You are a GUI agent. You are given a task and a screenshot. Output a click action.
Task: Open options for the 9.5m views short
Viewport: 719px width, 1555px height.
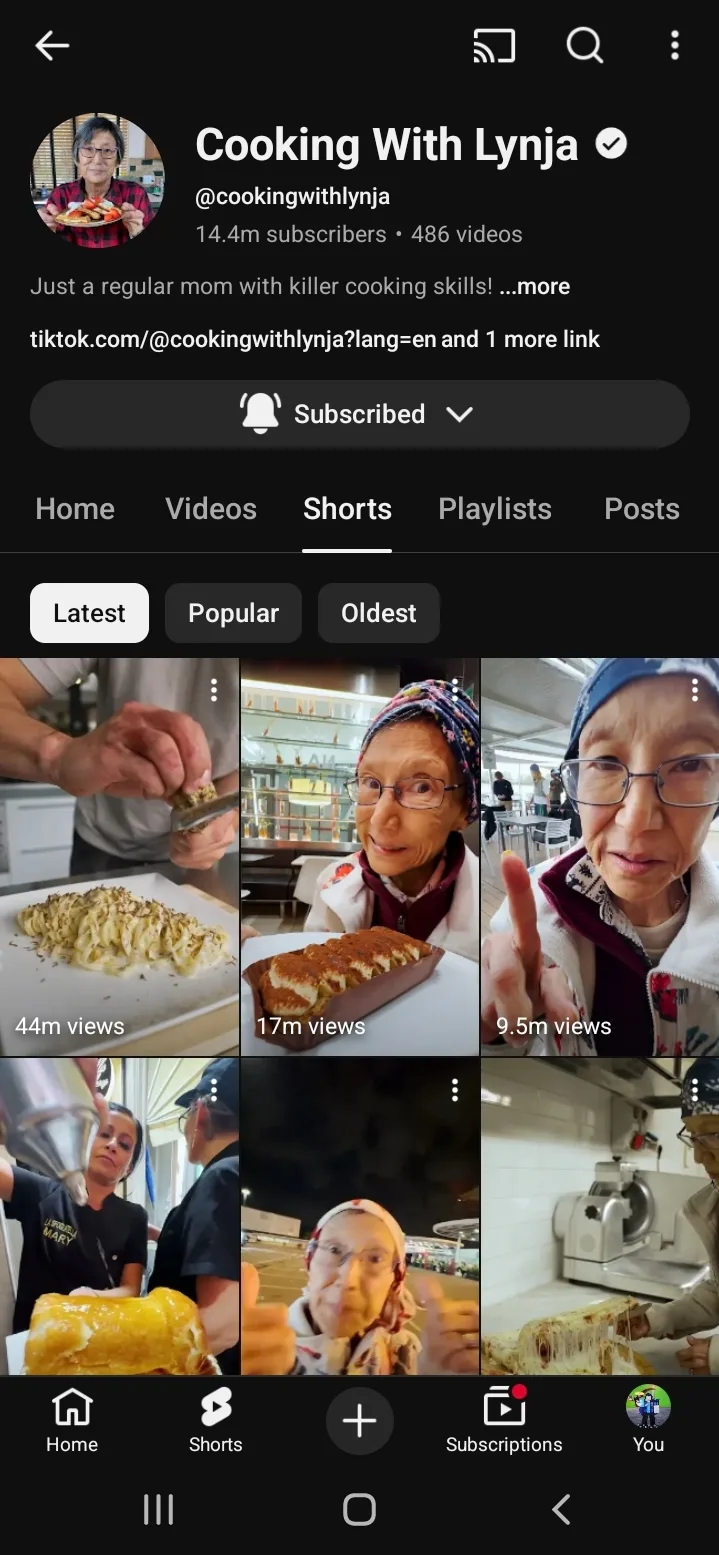click(695, 689)
